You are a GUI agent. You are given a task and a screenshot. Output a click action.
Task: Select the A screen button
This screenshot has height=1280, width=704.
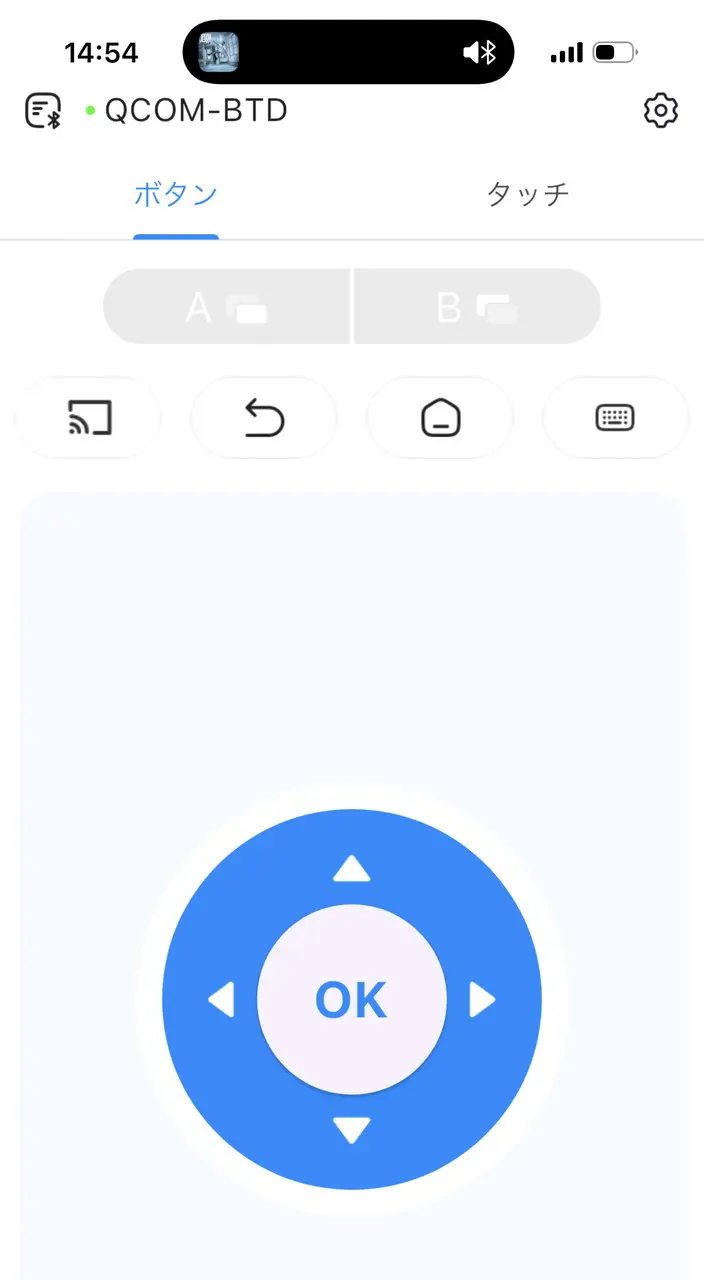tap(227, 307)
